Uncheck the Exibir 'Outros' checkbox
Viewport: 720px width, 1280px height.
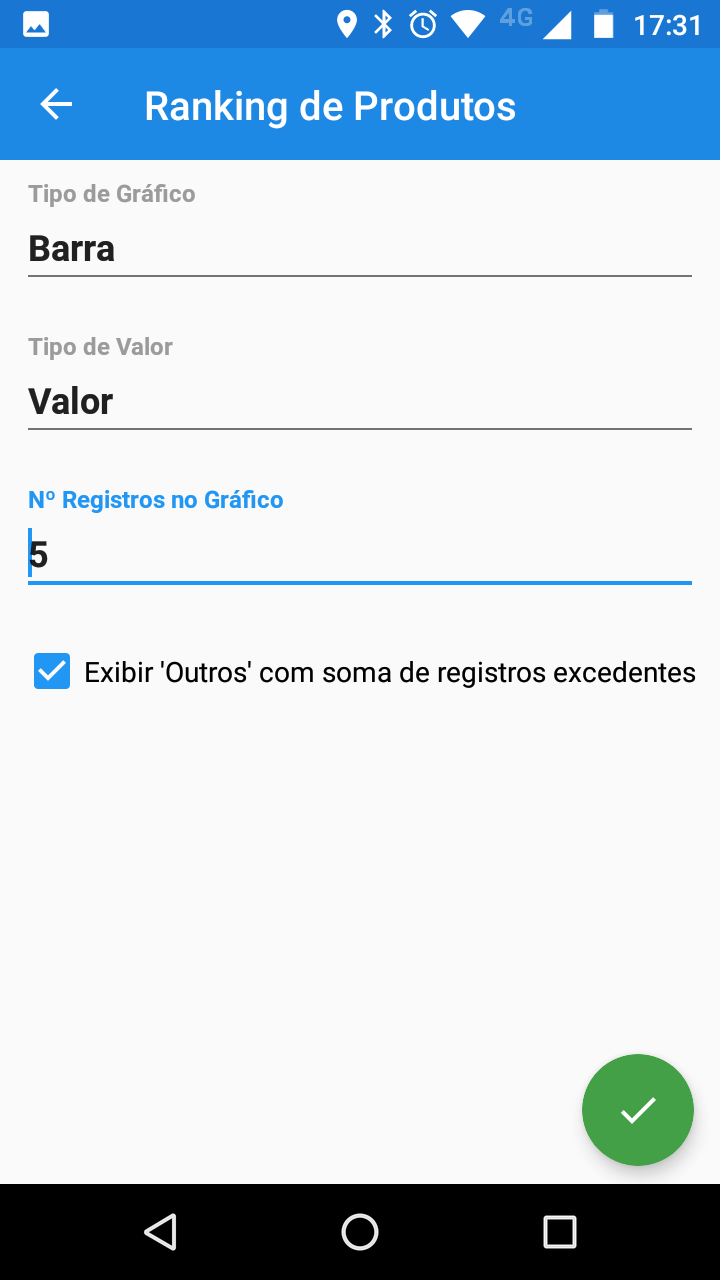[x=52, y=671]
